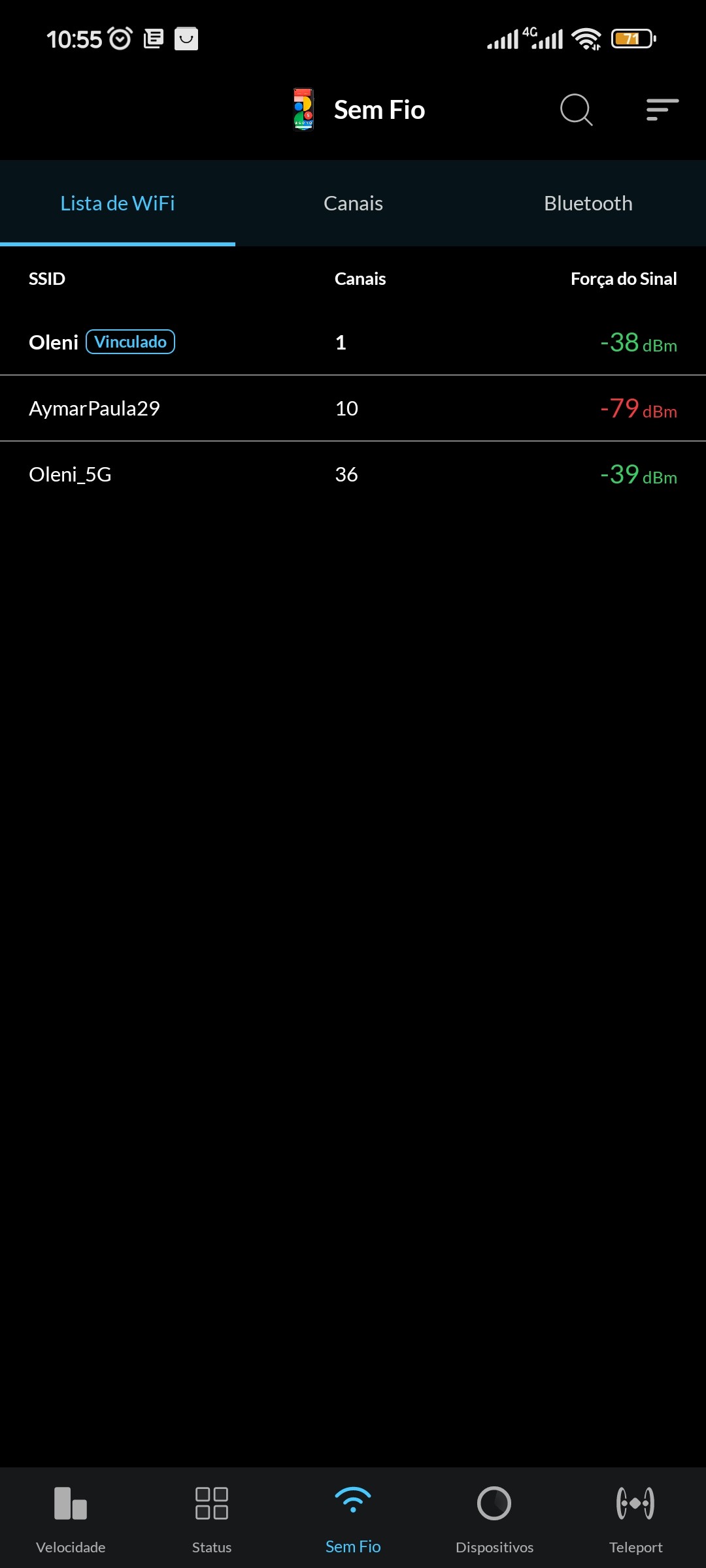This screenshot has width=706, height=1568.
Task: Open the sort/filter icon
Action: [662, 110]
